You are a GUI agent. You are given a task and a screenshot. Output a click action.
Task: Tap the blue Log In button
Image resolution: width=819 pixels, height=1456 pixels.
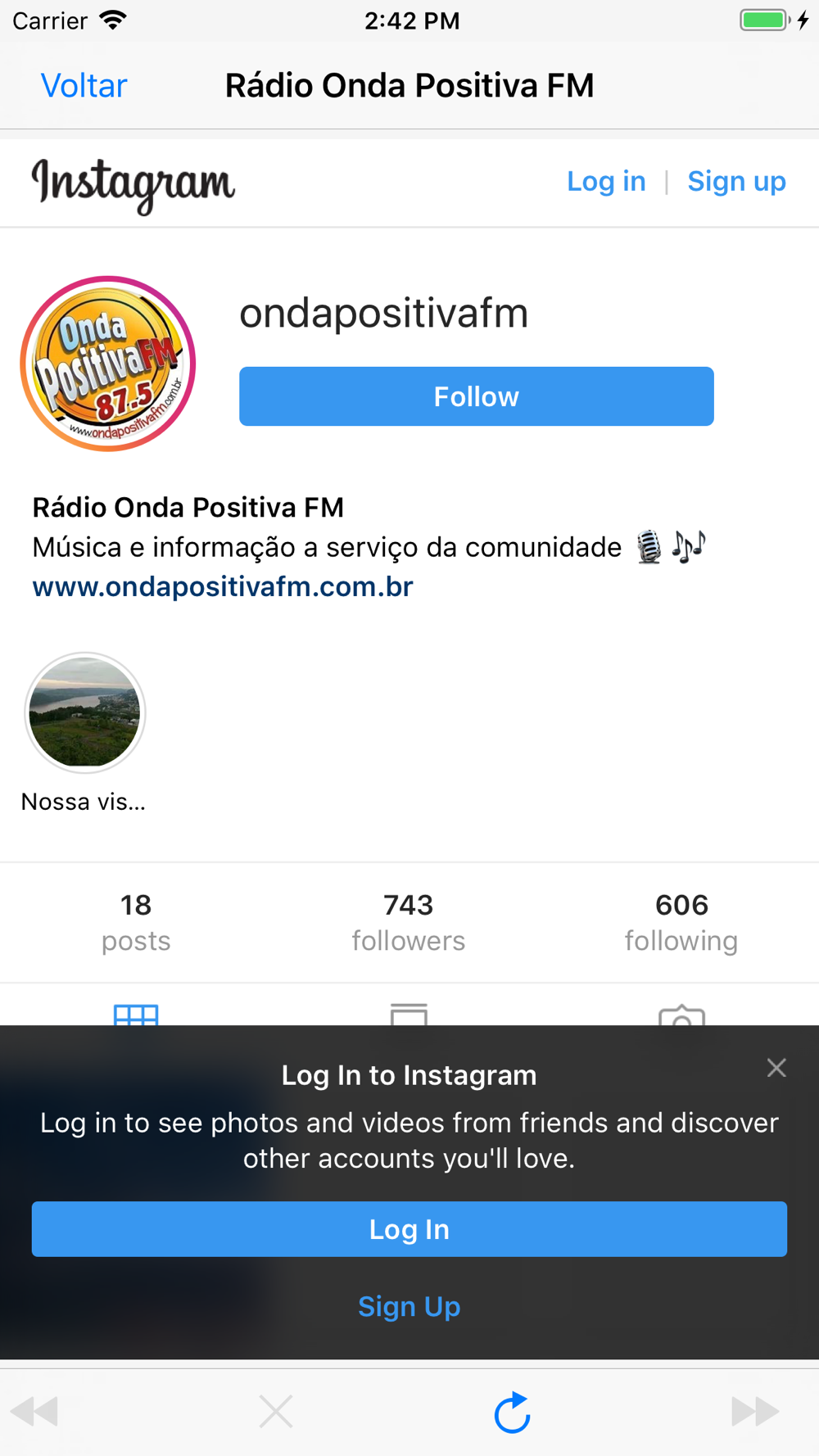pyautogui.click(x=409, y=1229)
